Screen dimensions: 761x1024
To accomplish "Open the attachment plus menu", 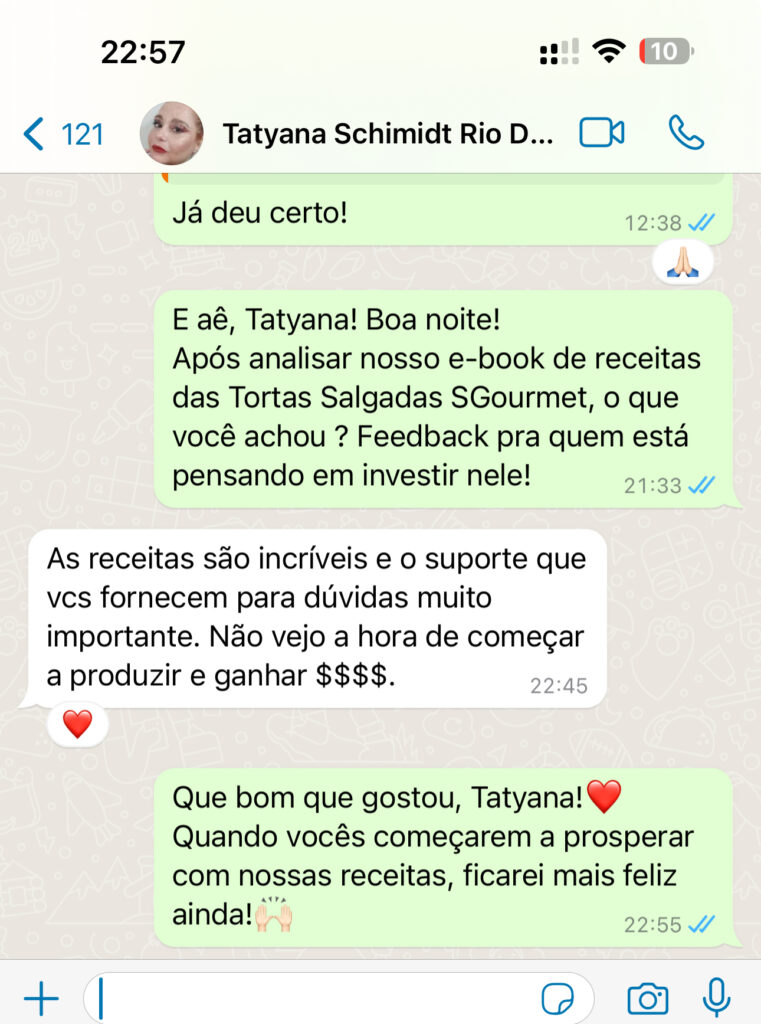I will coord(40,998).
